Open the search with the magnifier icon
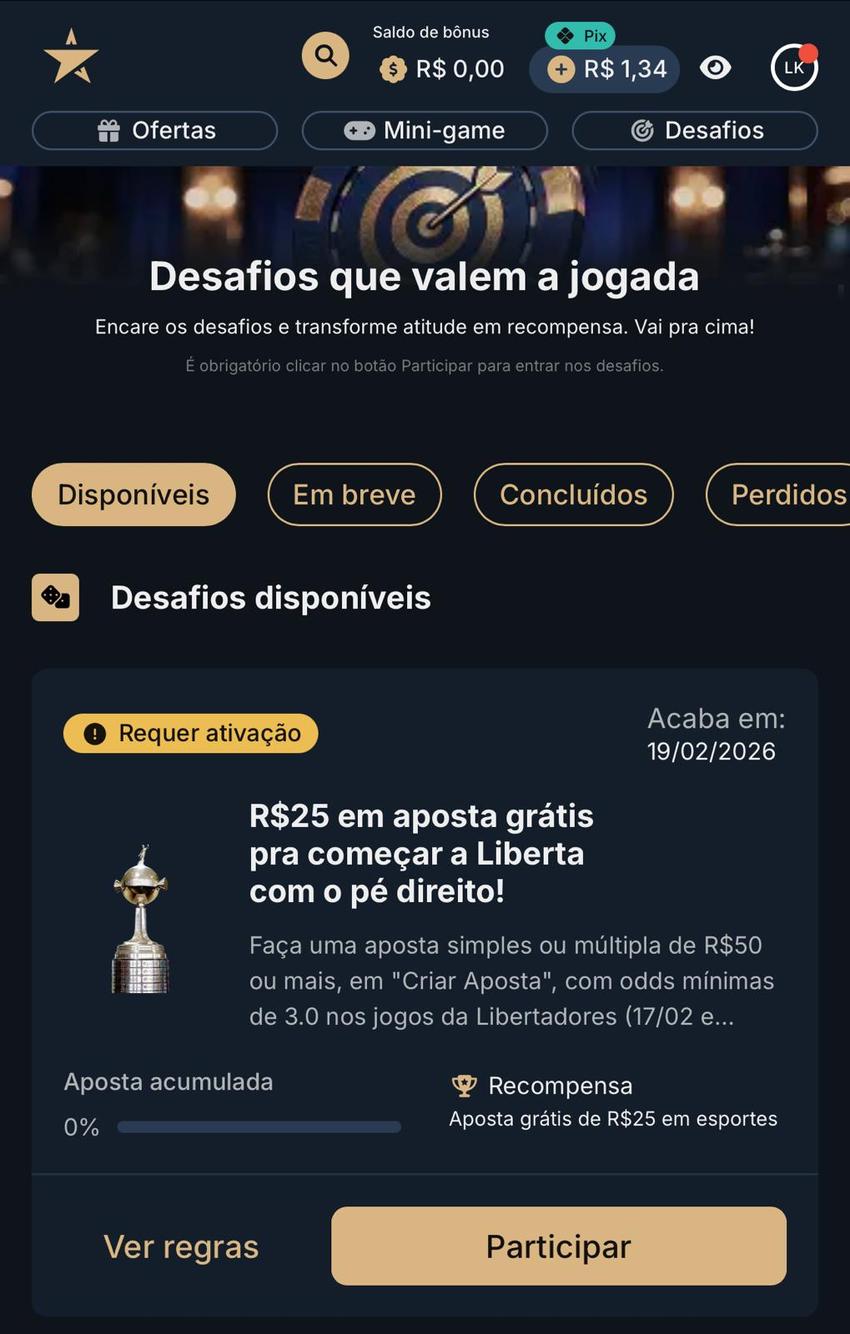Viewport: 850px width, 1334px height. click(325, 55)
